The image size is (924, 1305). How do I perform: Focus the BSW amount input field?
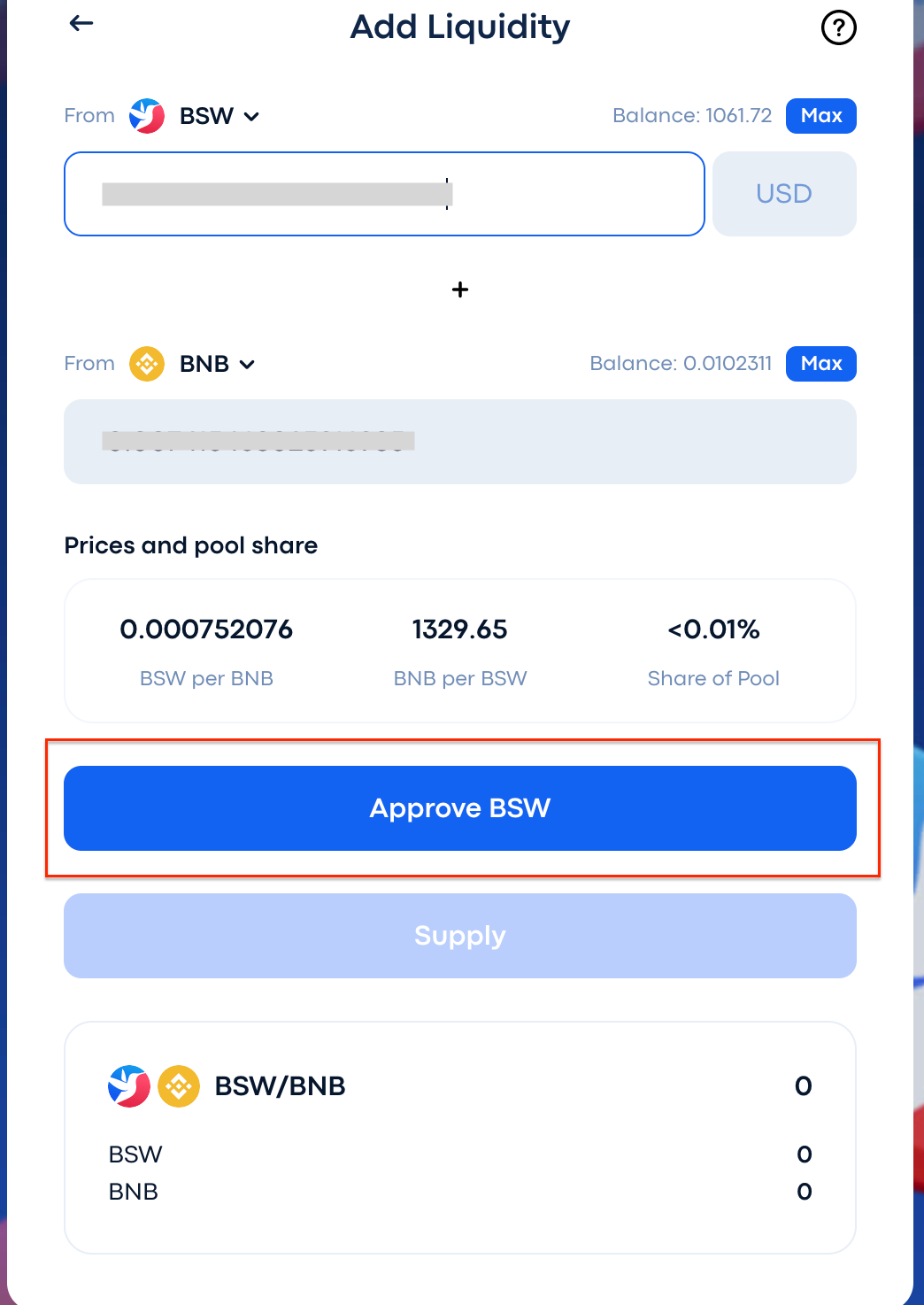coord(384,194)
